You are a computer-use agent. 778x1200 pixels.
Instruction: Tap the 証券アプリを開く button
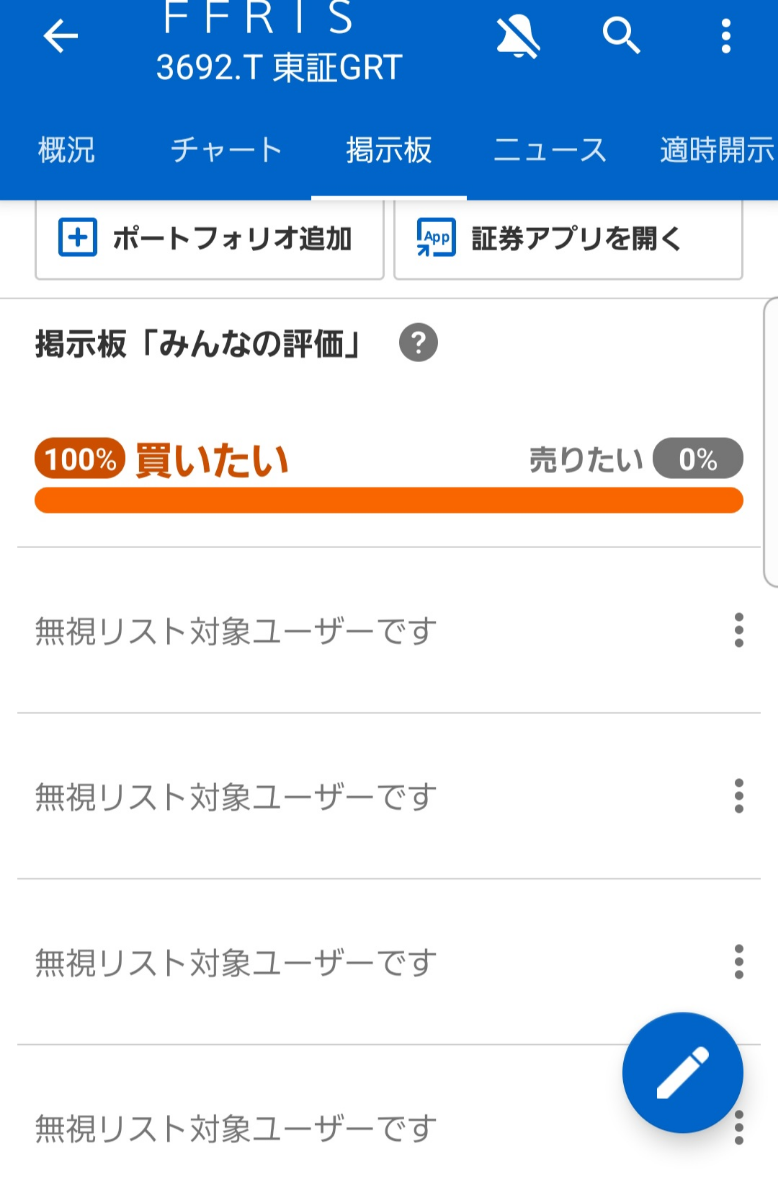click(568, 239)
